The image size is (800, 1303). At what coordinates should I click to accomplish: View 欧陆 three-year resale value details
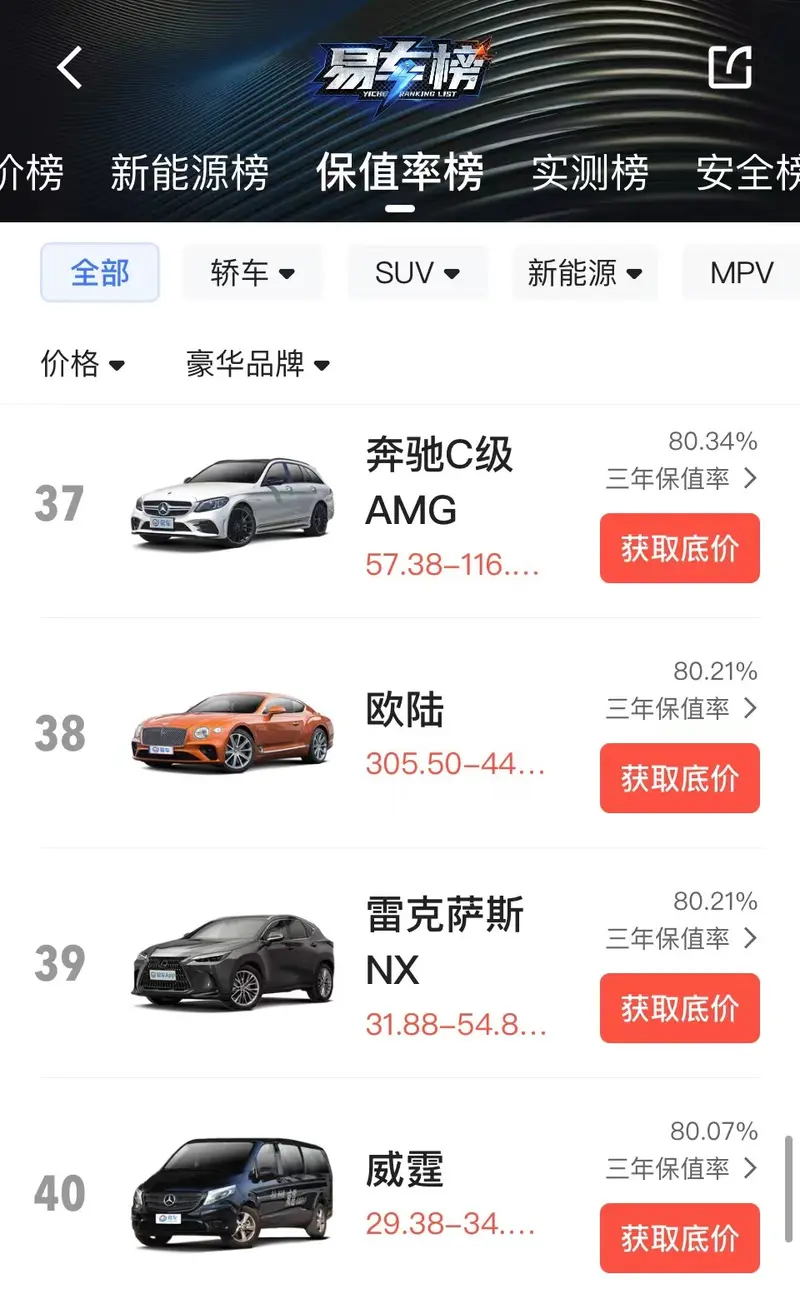(x=681, y=708)
